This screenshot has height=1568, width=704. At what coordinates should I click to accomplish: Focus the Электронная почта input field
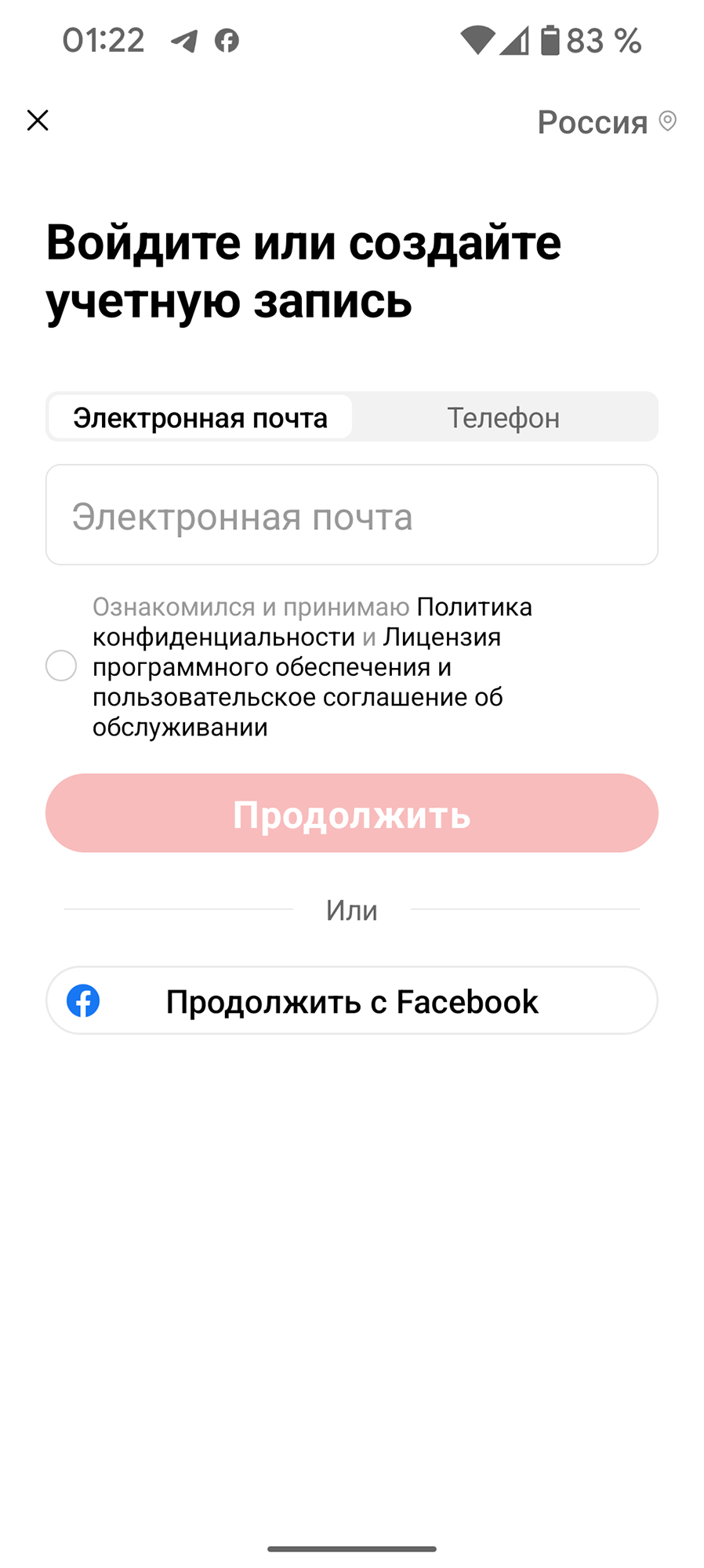click(352, 515)
